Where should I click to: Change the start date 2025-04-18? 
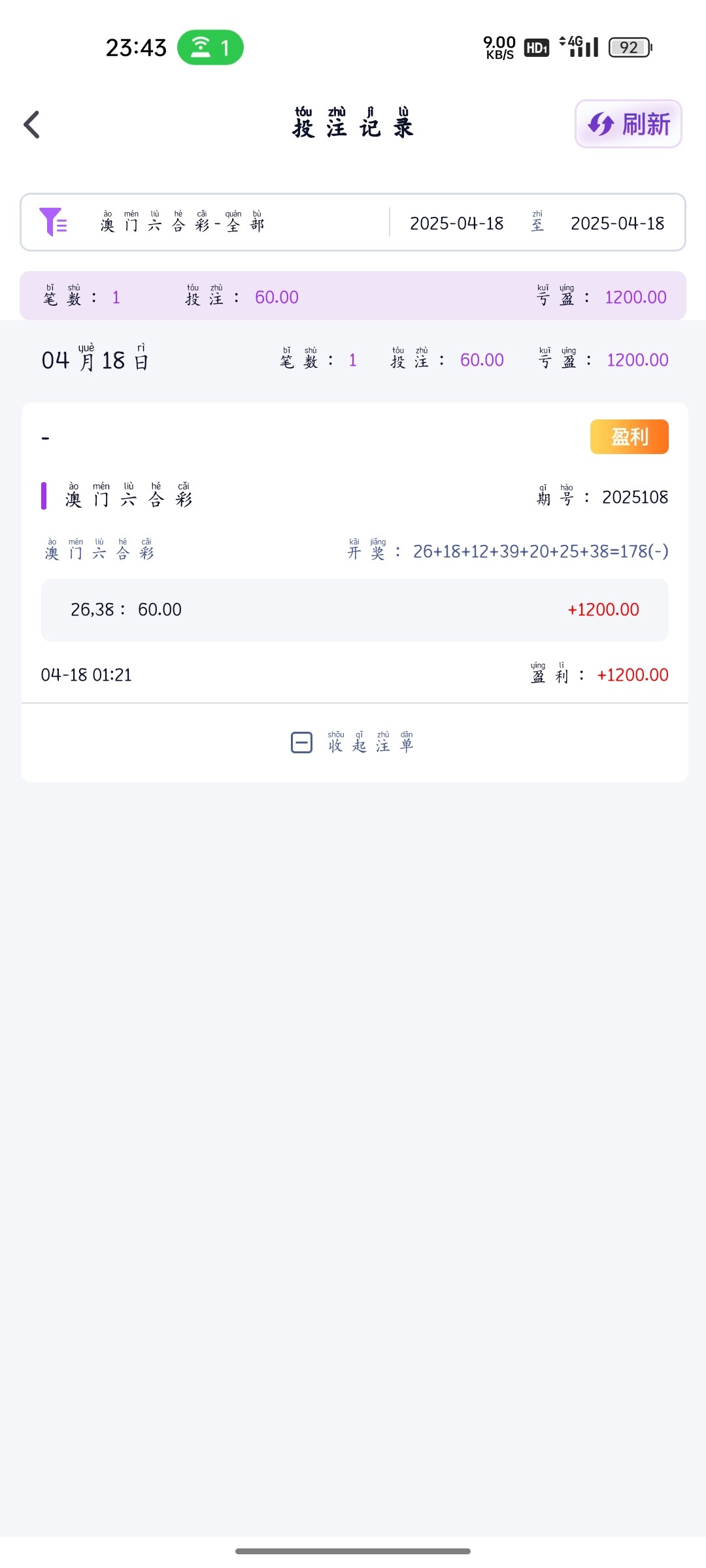456,223
